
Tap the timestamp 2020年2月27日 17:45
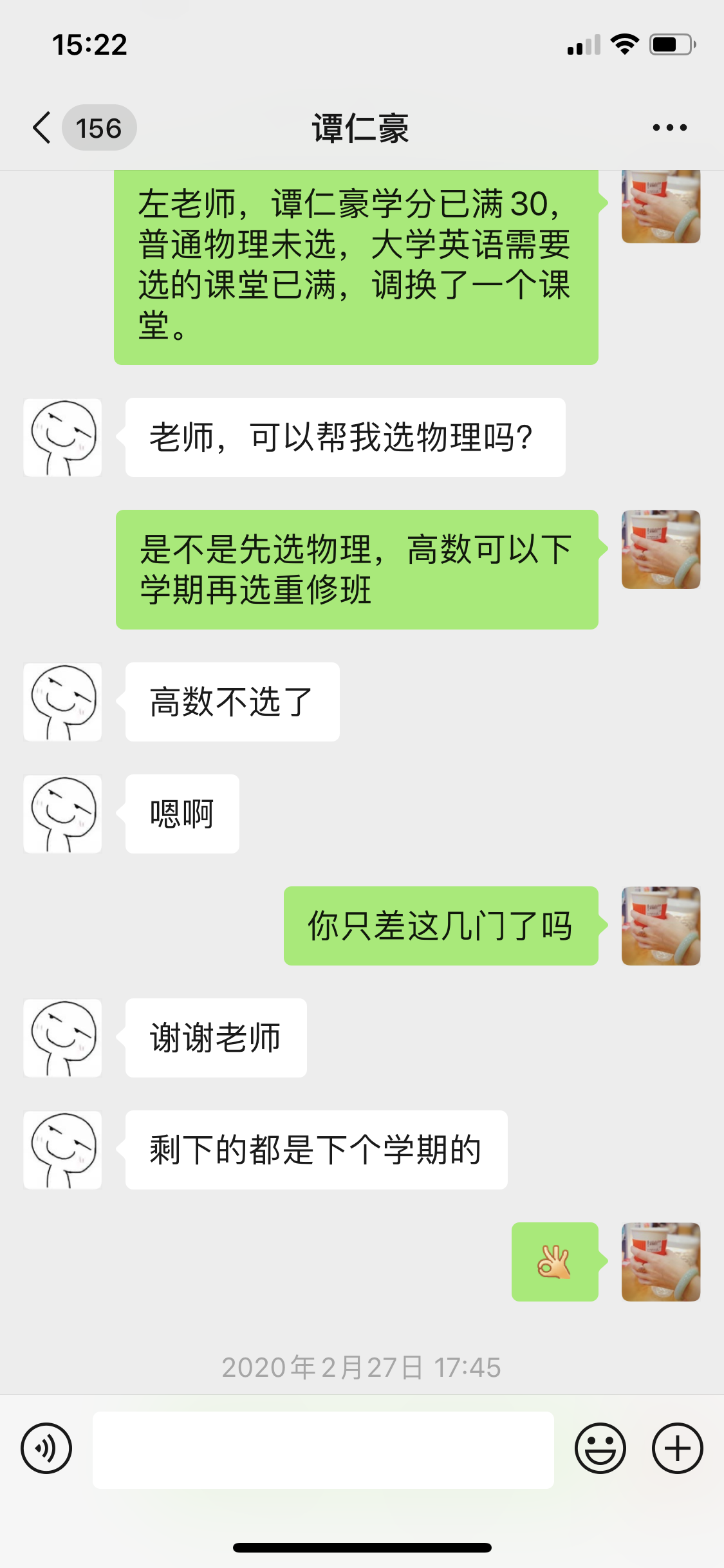tap(362, 1368)
